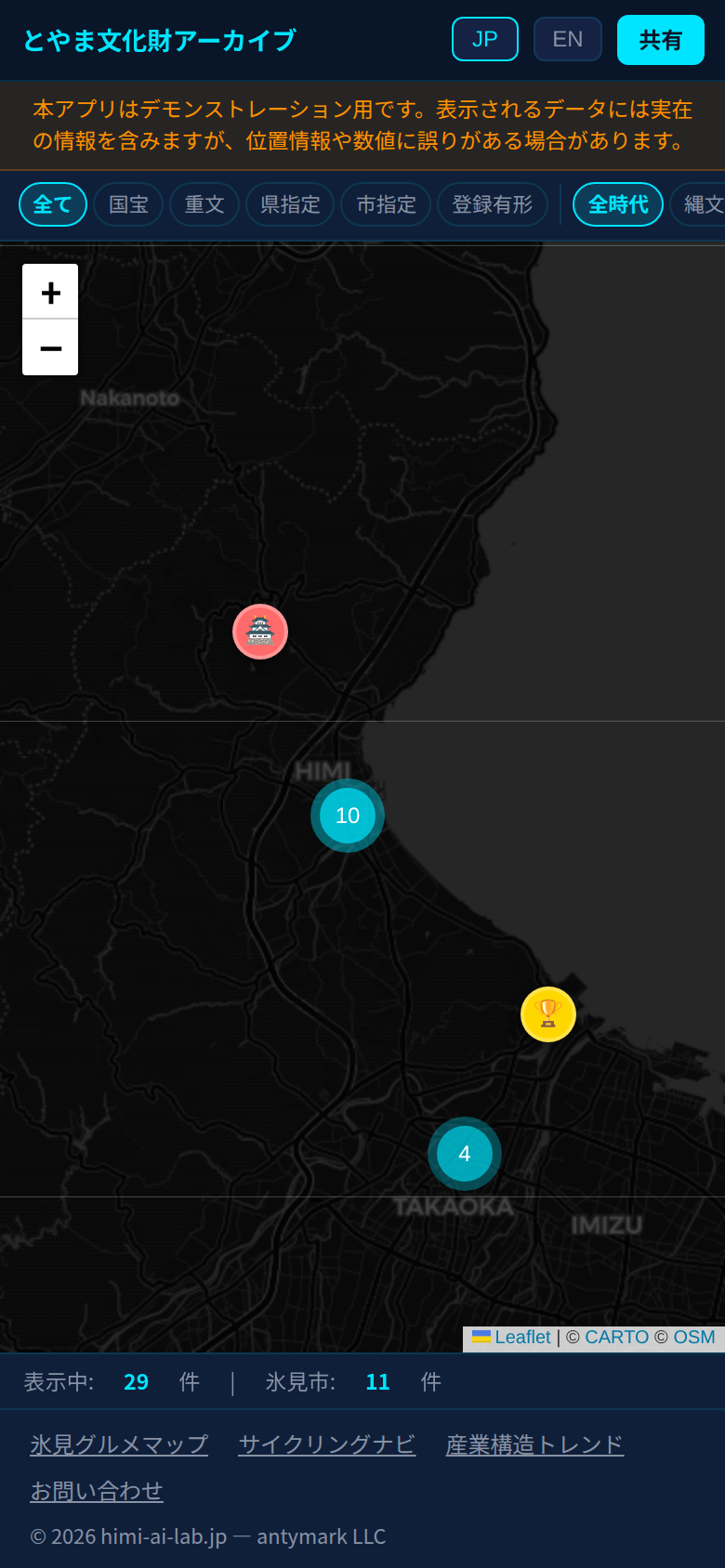Choose the 市指定 filter chip
This screenshot has width=725, height=1568.
(386, 204)
